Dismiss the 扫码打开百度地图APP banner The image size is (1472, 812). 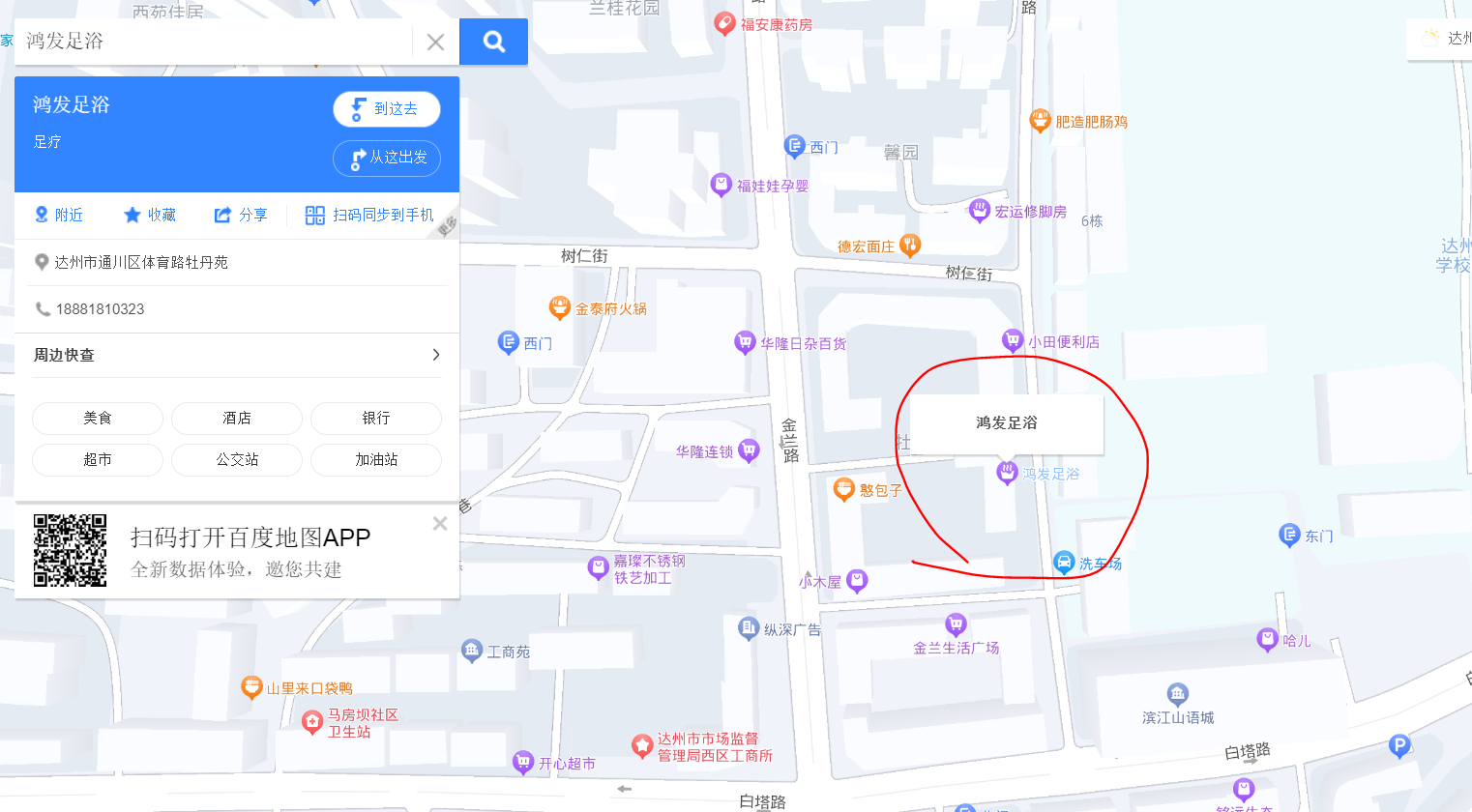pyautogui.click(x=440, y=523)
